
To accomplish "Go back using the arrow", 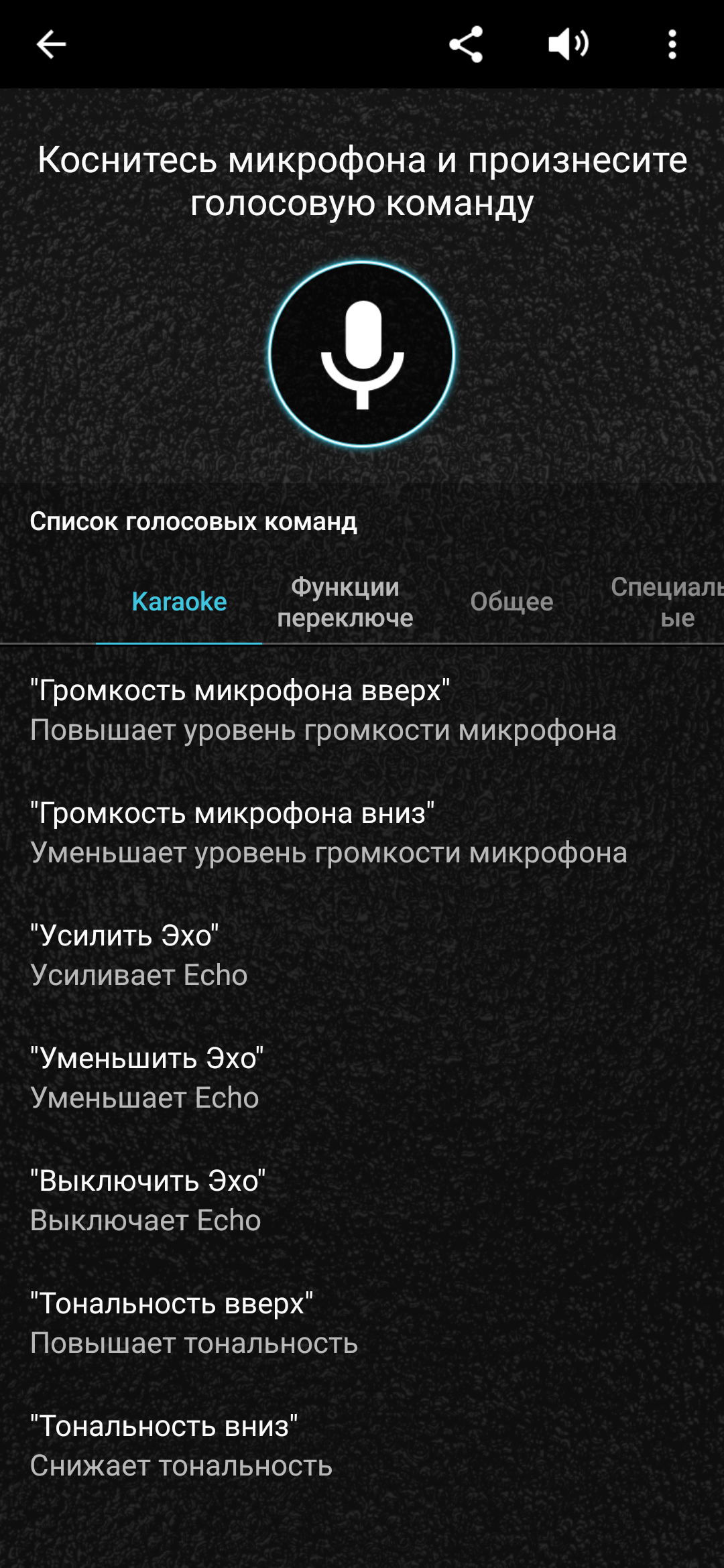I will click(x=51, y=45).
